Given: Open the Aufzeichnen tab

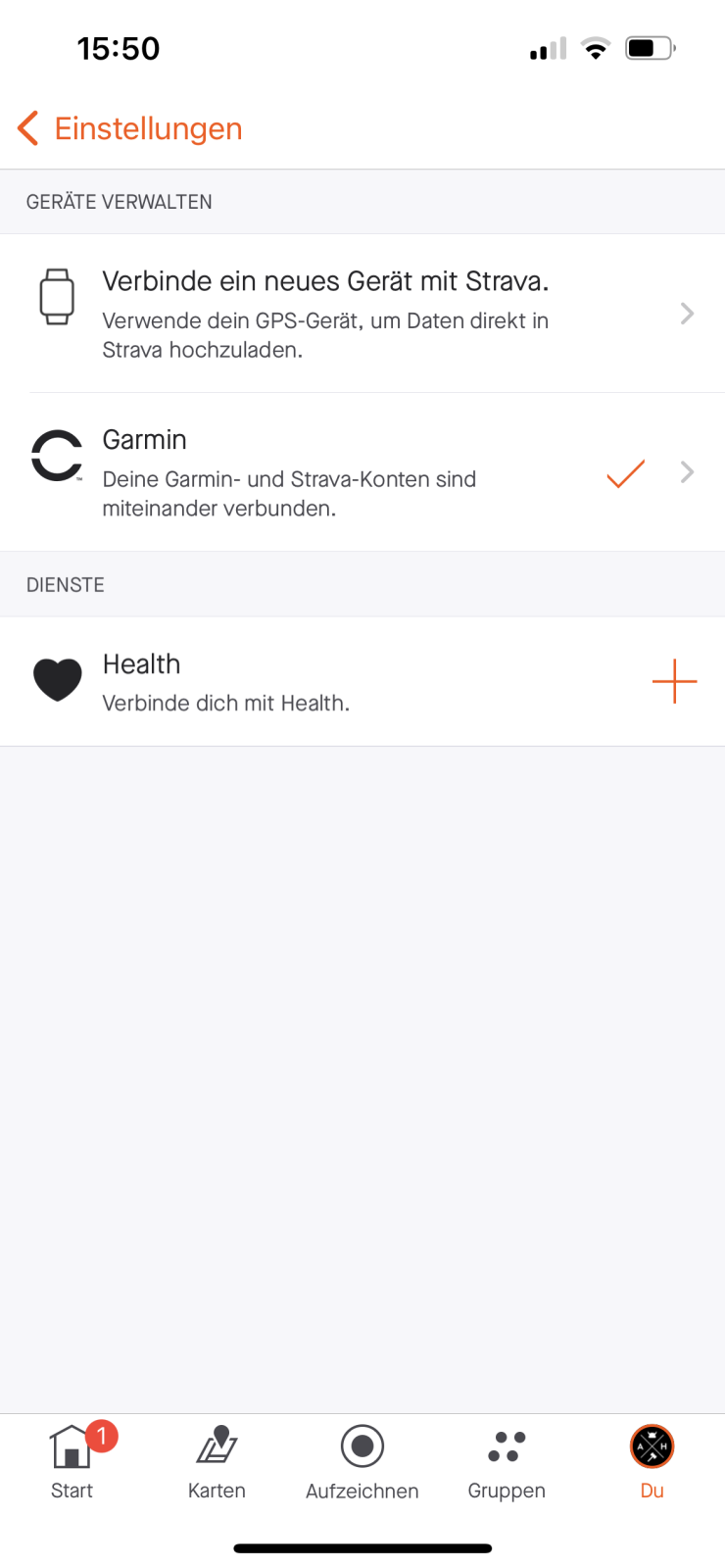Looking at the screenshot, I should pos(362,1460).
